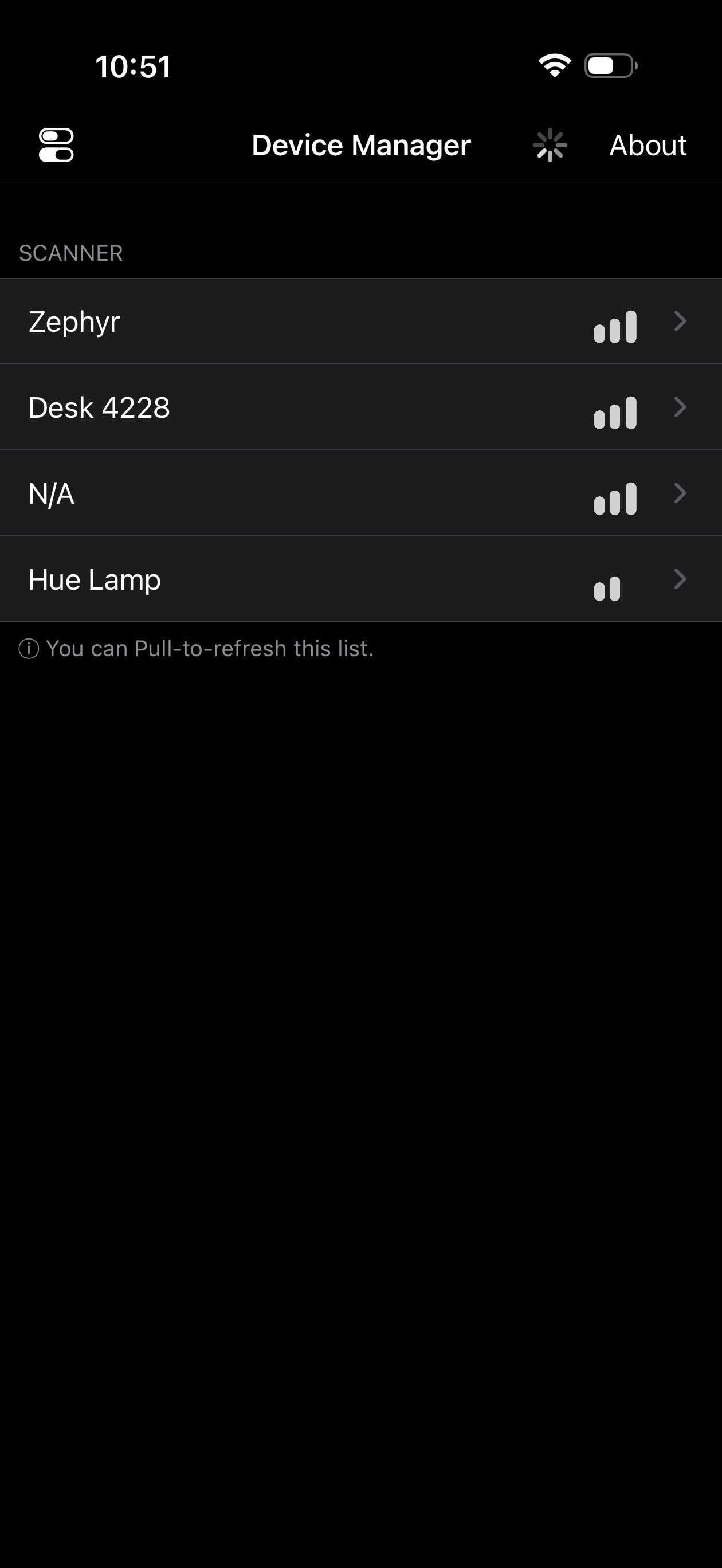Select the Desk 4228 device entry
The image size is (722, 1568).
[244, 407]
